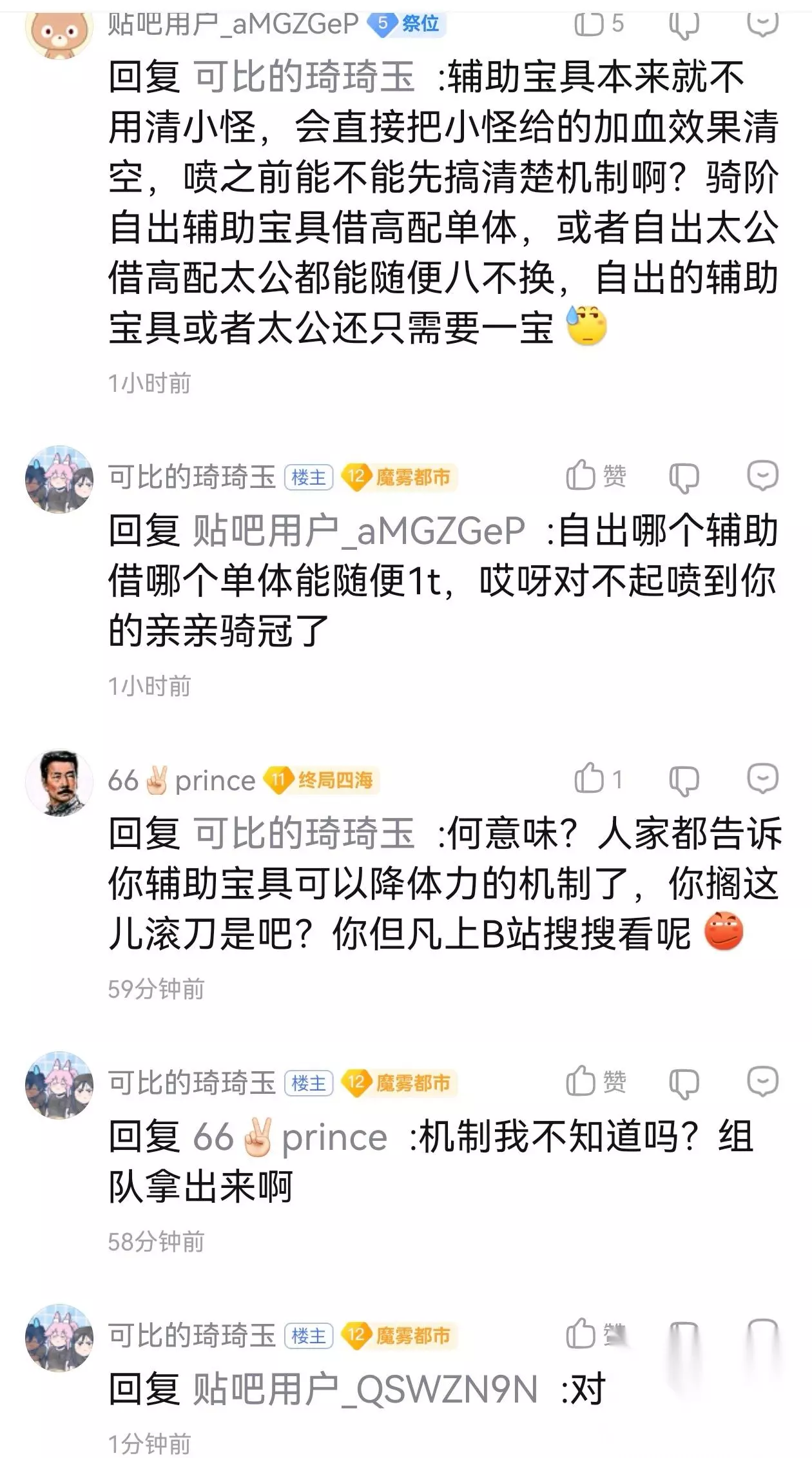
Task: Dislike 66 prince's comment
Action: (x=684, y=780)
